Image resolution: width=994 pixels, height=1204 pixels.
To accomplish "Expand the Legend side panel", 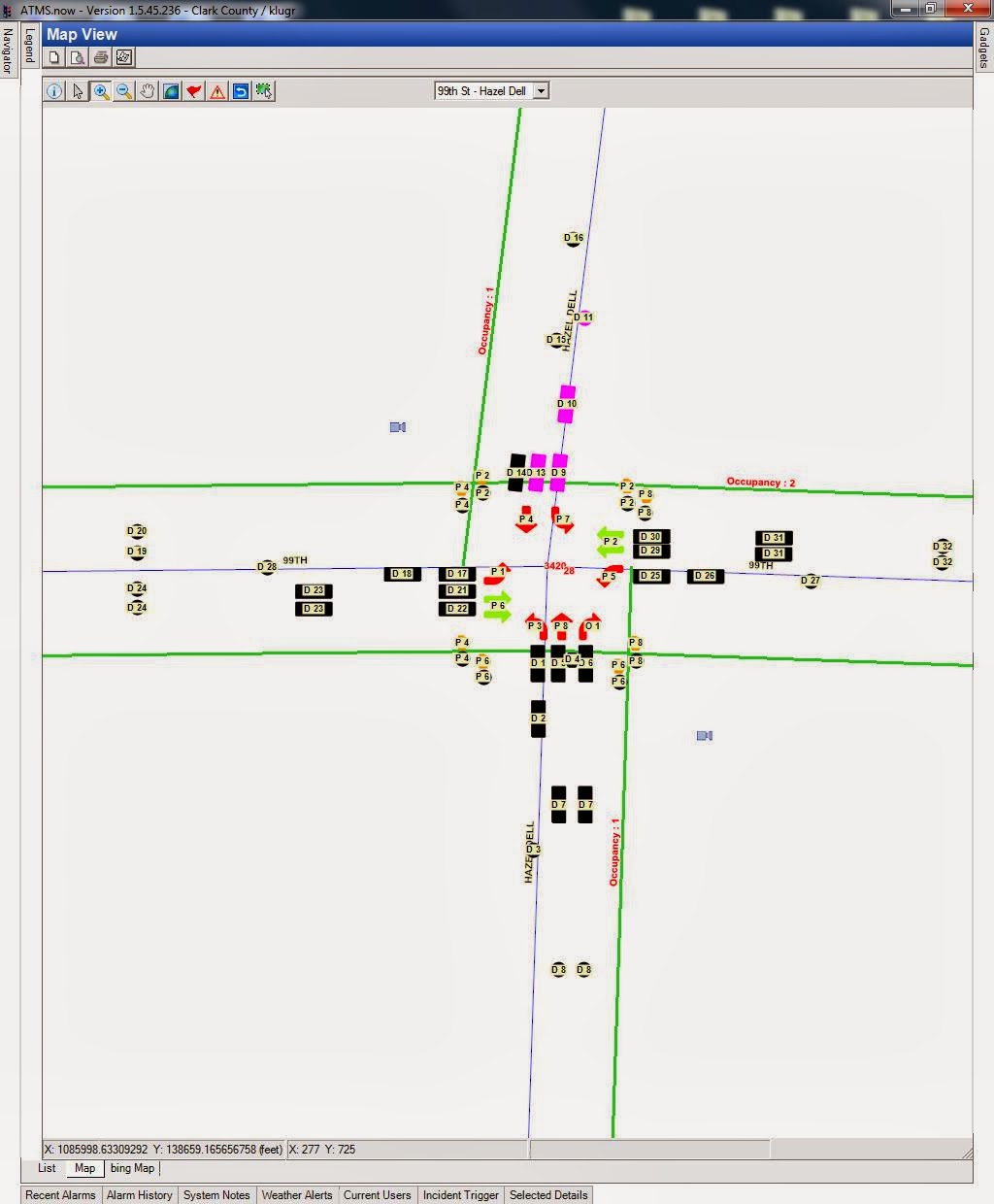I will pos(30,46).
